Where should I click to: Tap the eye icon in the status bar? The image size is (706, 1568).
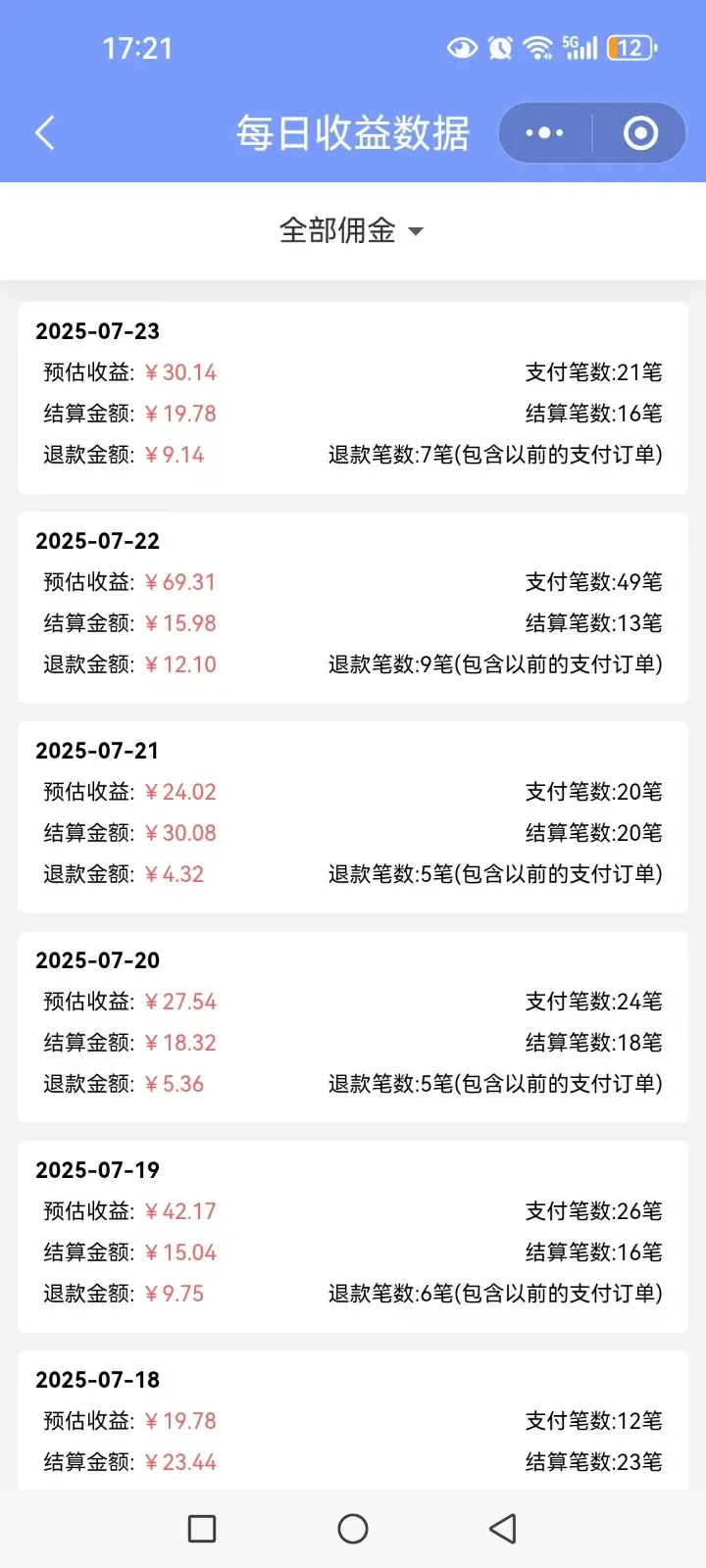tap(463, 47)
